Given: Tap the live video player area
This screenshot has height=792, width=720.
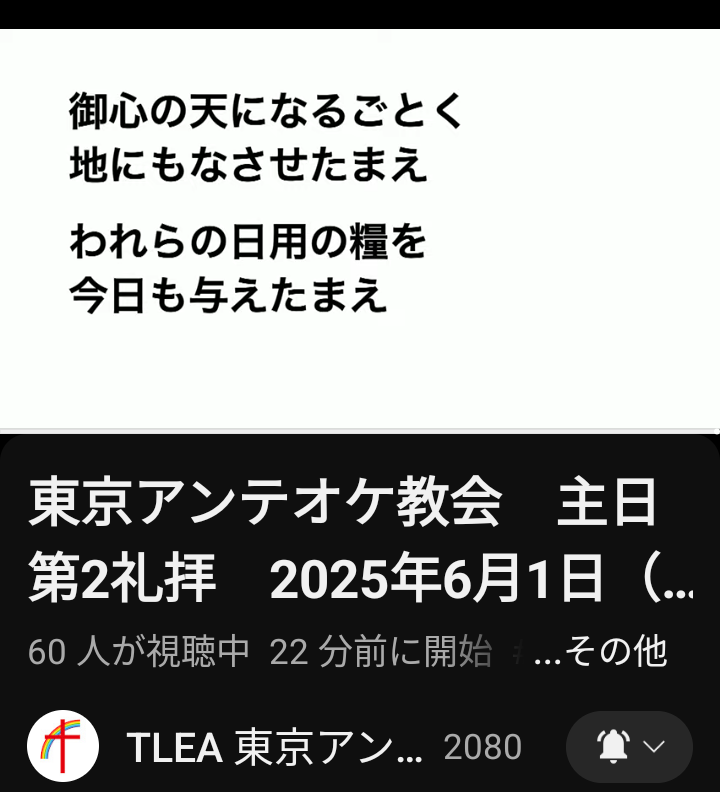Looking at the screenshot, I should 360,228.
